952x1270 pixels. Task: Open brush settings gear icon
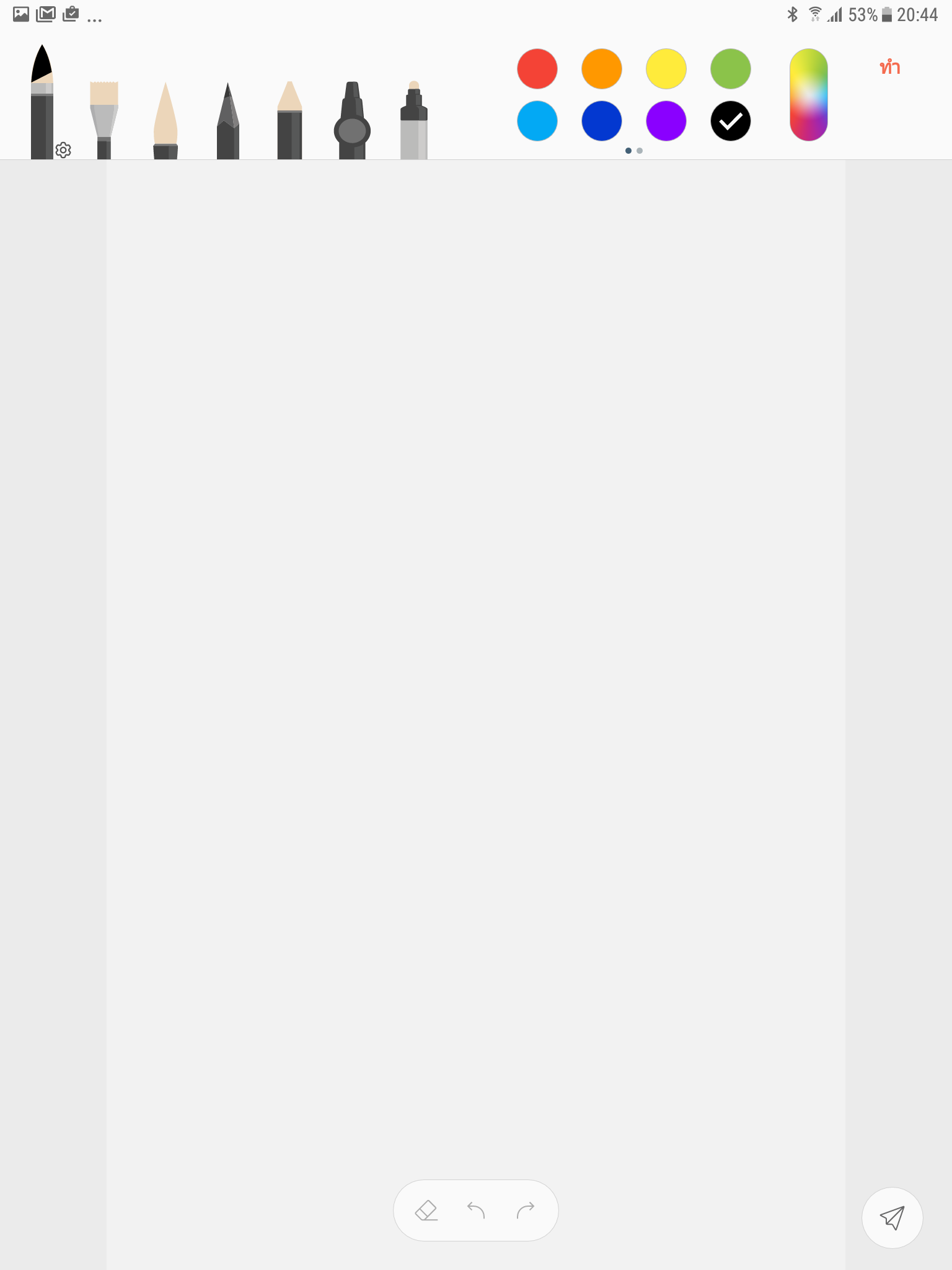[63, 150]
